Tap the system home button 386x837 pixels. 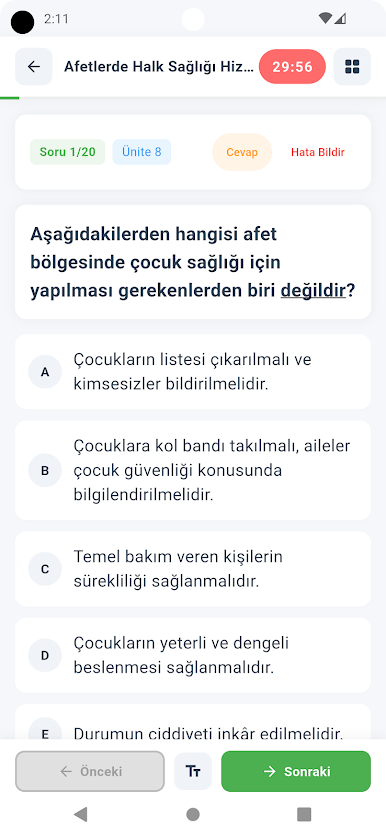193,814
